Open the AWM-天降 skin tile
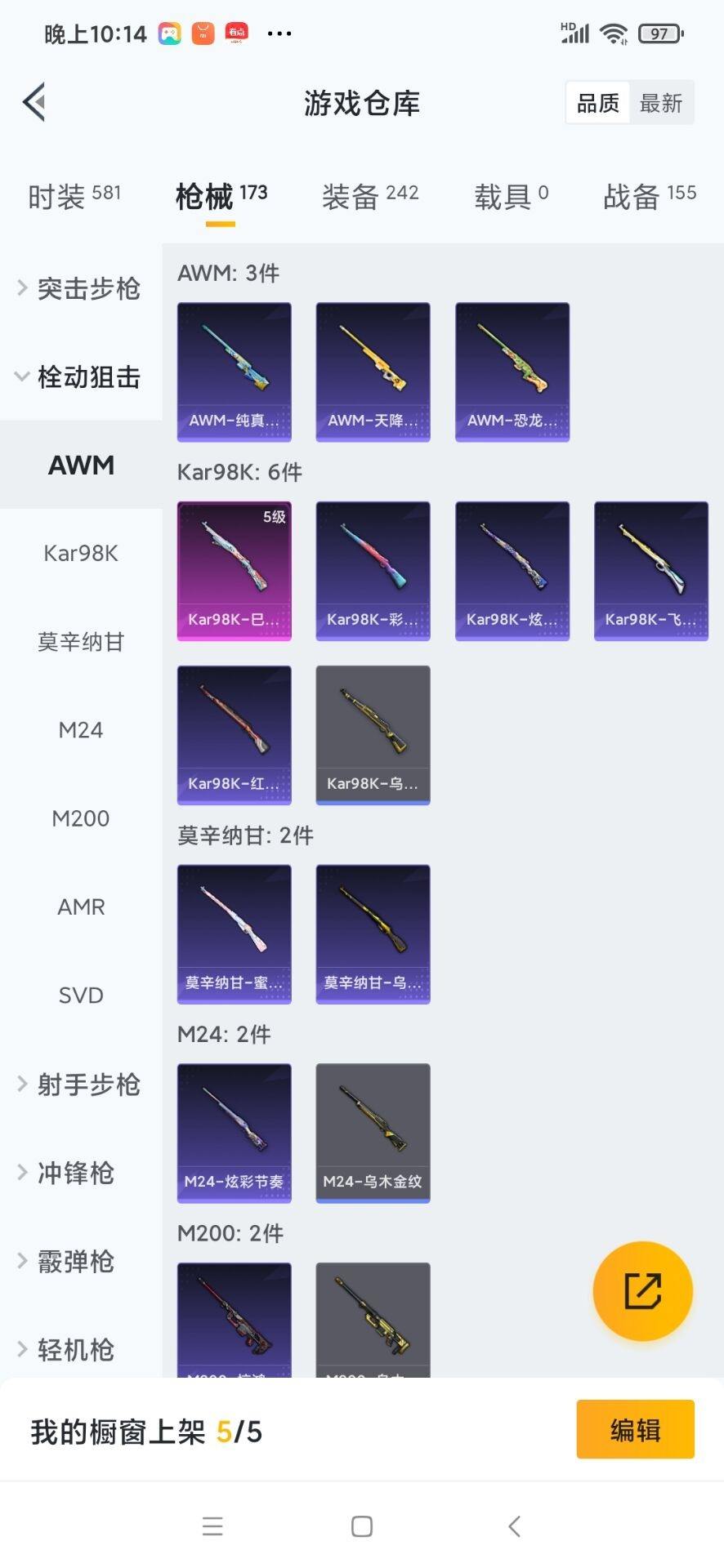The image size is (724, 1568). click(373, 372)
